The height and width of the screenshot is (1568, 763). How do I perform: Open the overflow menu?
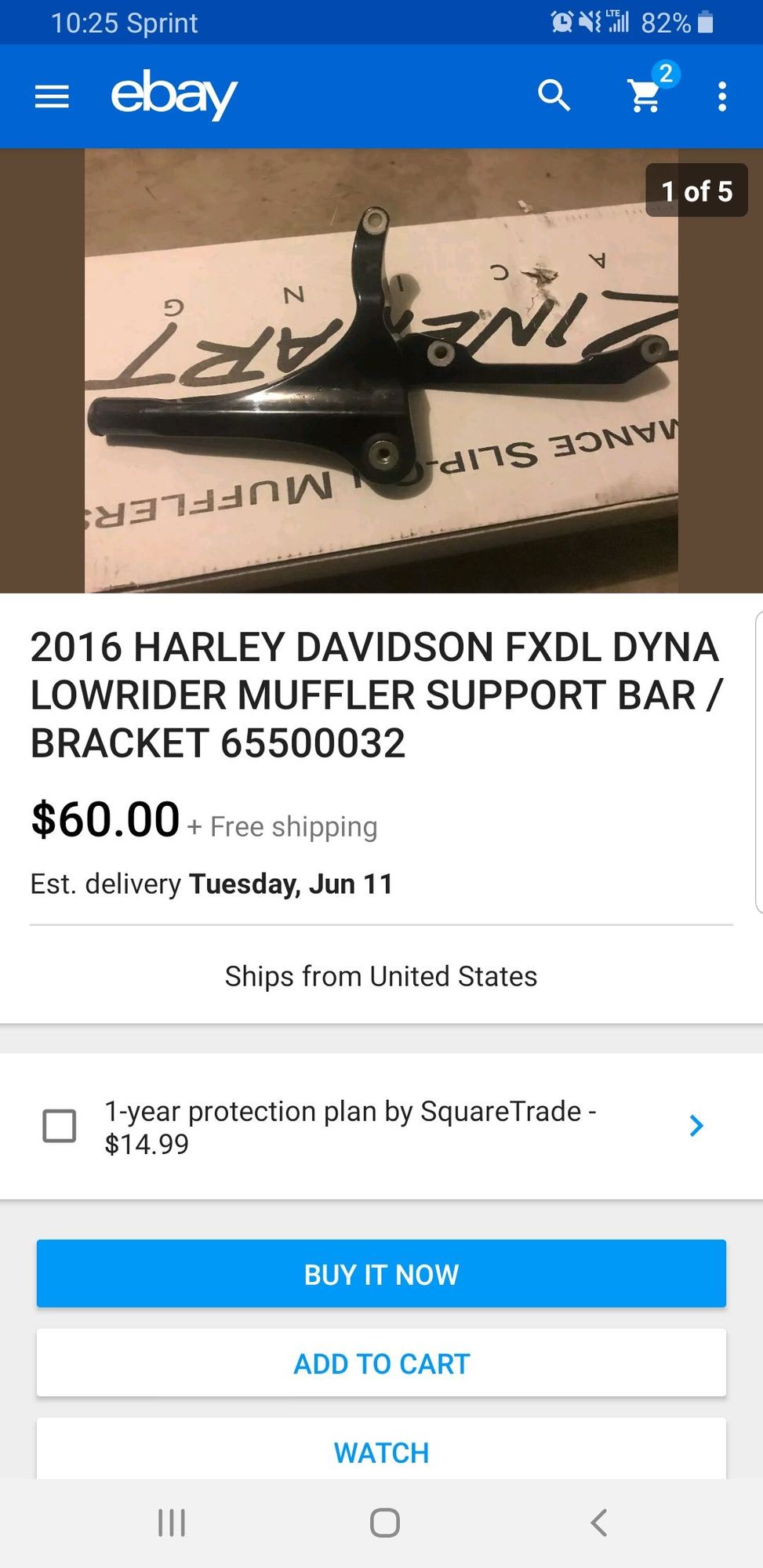pyautogui.click(x=721, y=96)
